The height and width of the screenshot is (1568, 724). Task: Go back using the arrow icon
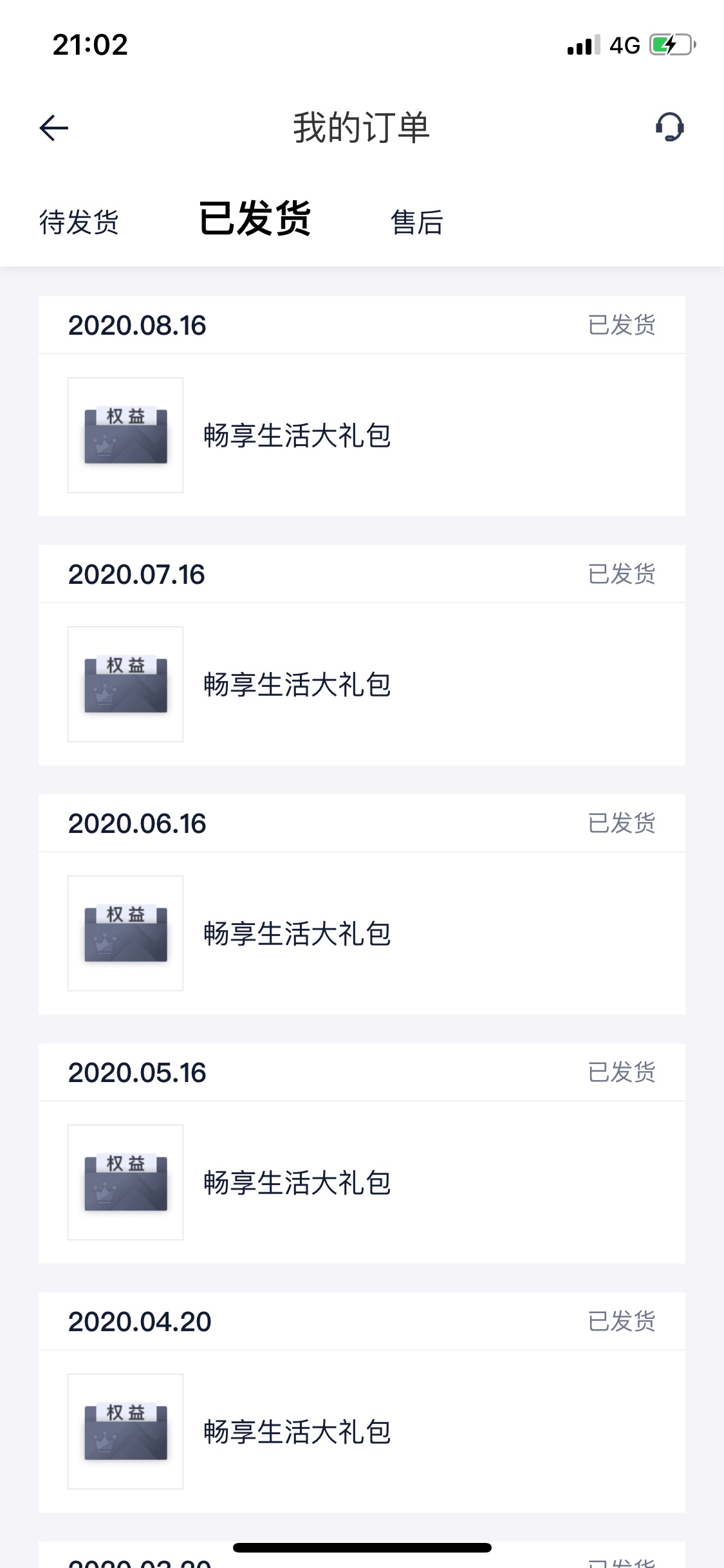(54, 127)
